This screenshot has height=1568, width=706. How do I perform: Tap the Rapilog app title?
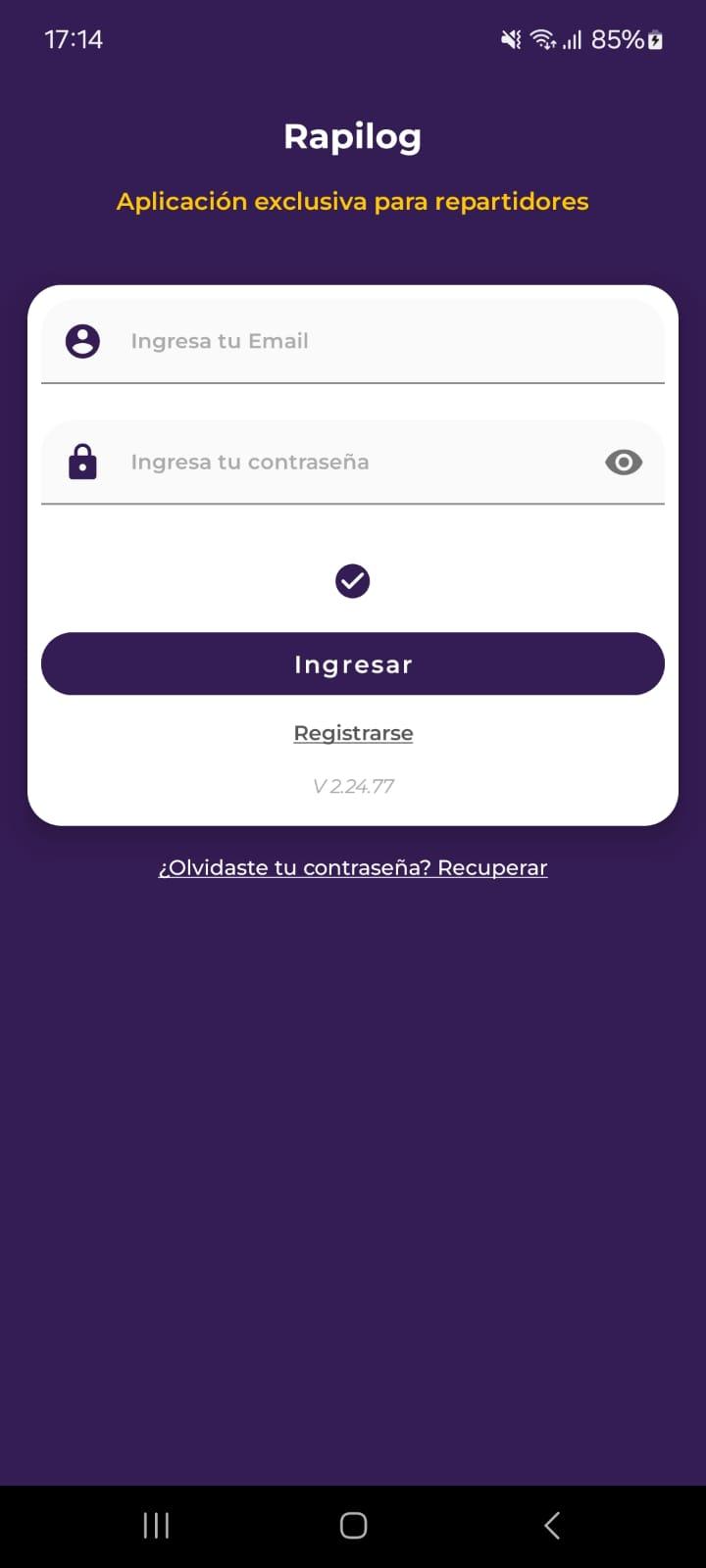click(353, 136)
